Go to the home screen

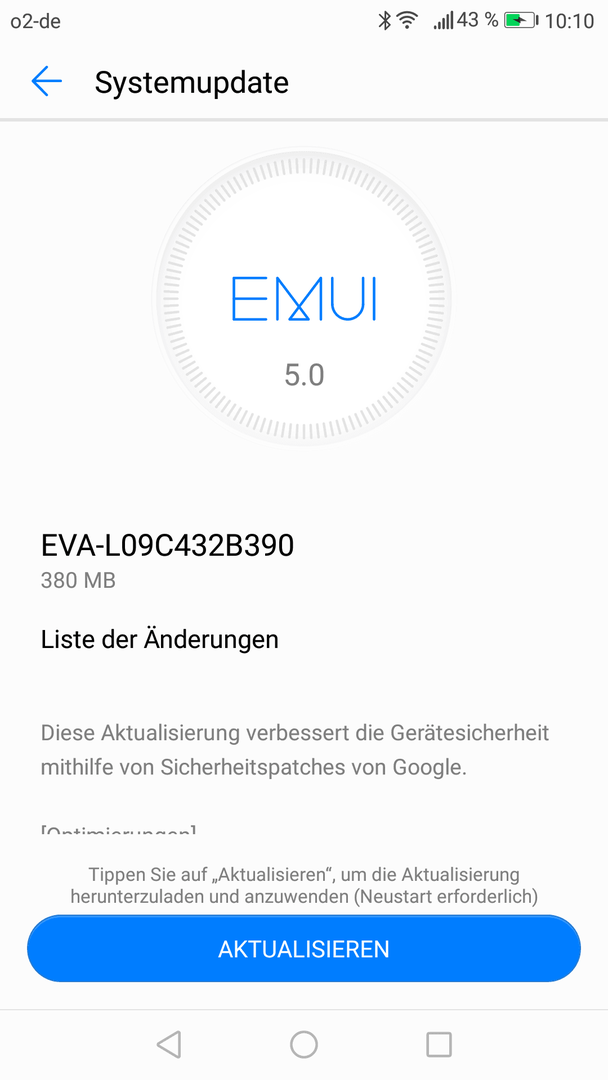click(x=304, y=1044)
